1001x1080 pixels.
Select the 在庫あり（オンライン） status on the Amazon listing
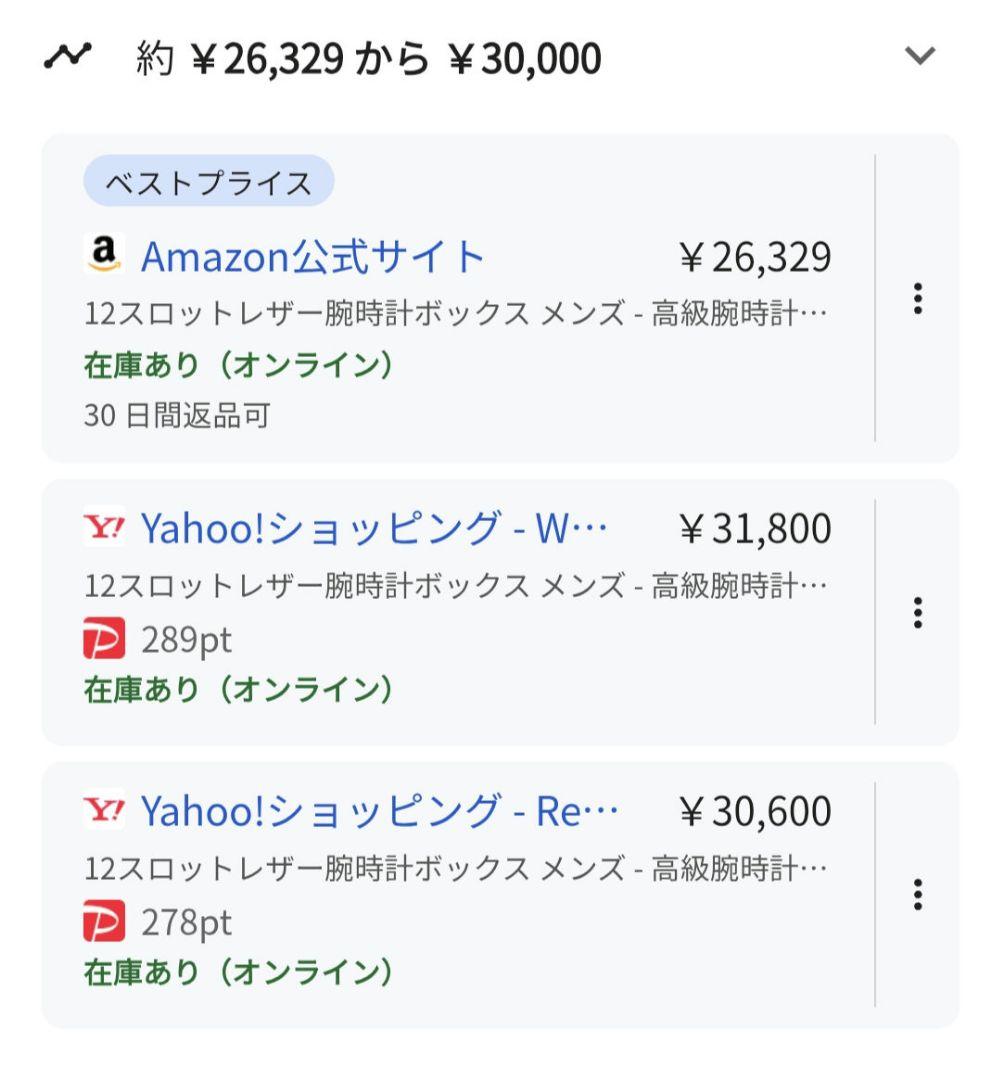(x=237, y=364)
